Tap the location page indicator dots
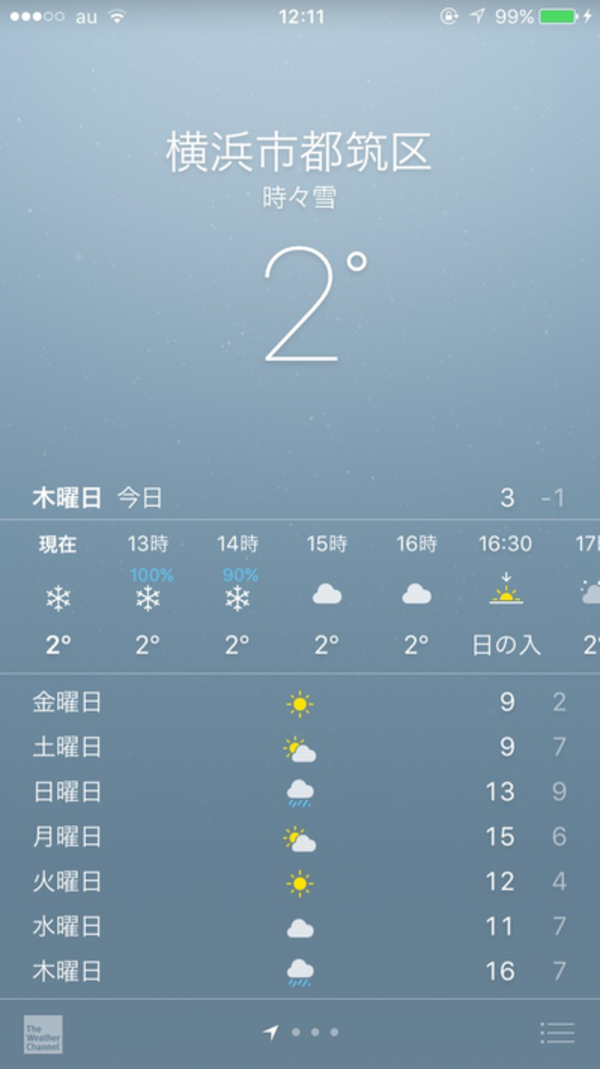600x1069 pixels. coord(301,1032)
